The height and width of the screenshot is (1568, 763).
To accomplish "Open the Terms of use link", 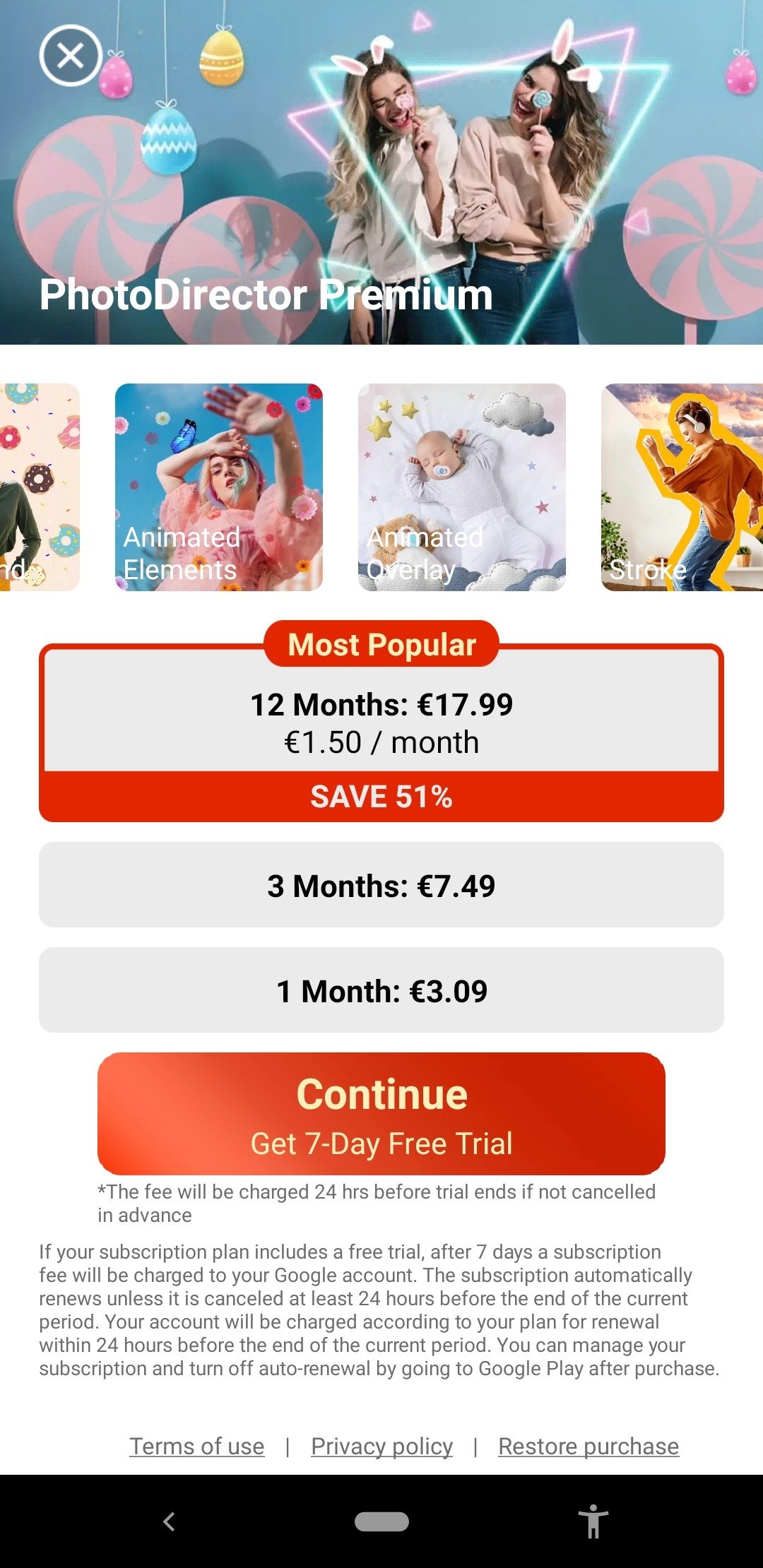I will (x=196, y=1446).
